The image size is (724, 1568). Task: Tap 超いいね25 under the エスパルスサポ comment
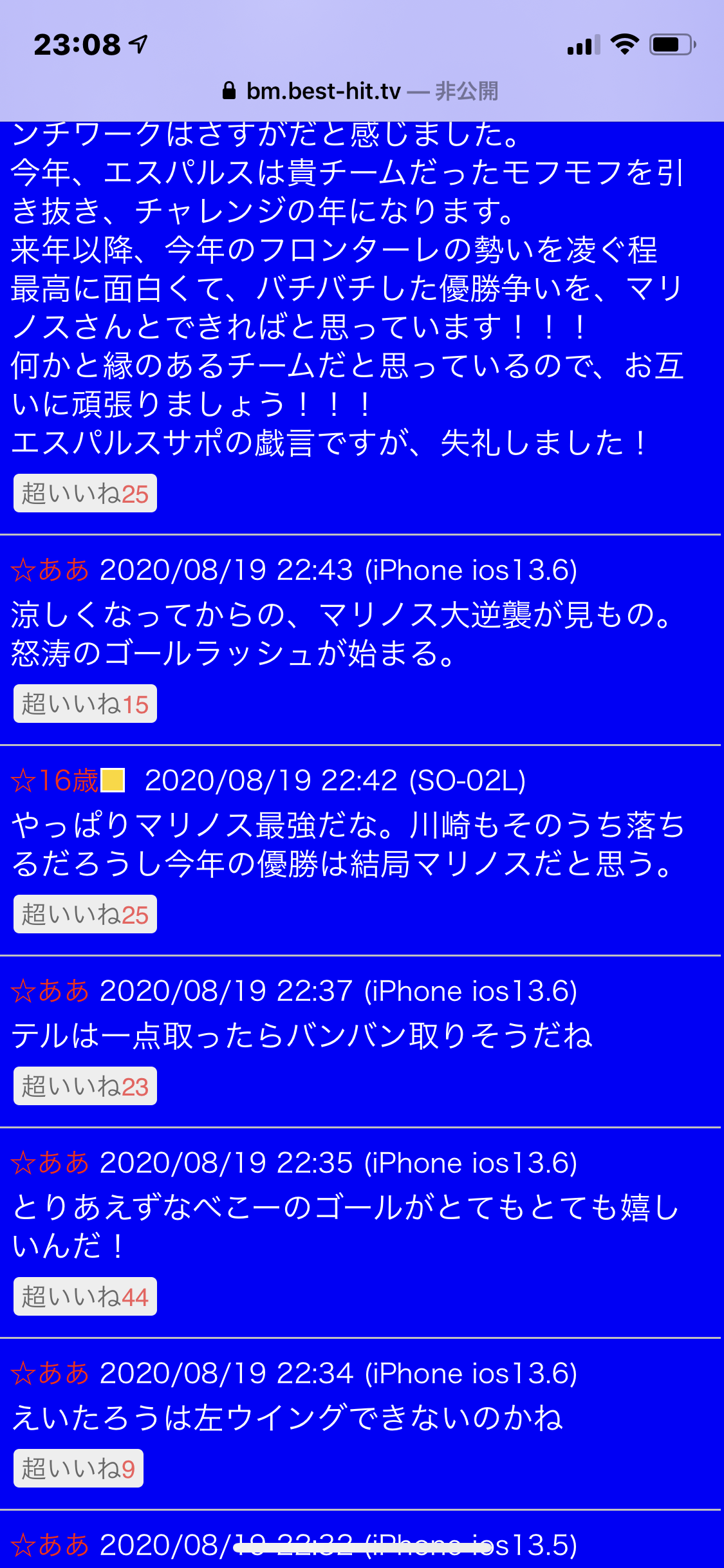click(x=85, y=494)
